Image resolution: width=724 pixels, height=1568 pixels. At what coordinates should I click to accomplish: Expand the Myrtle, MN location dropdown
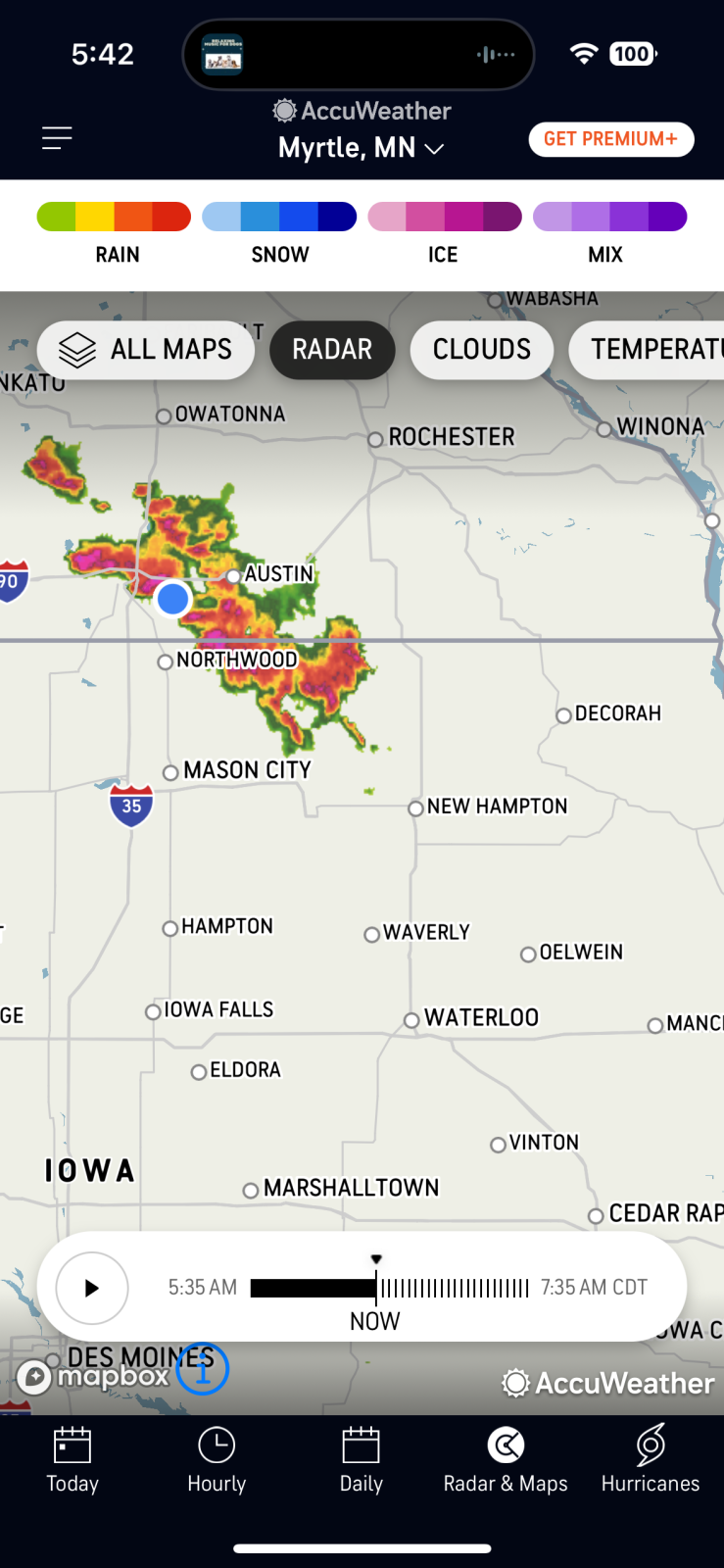(361, 148)
